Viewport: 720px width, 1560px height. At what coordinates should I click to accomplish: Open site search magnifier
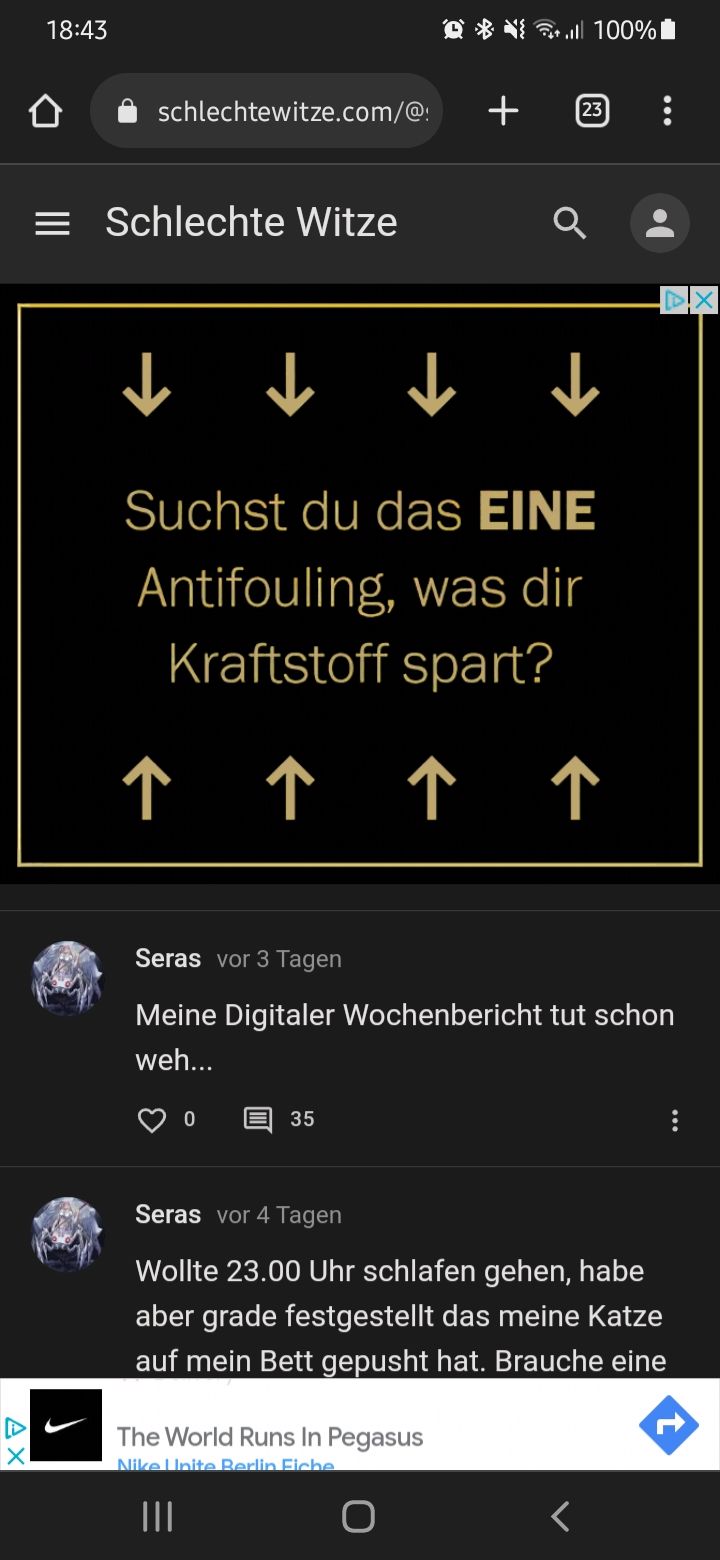pyautogui.click(x=570, y=223)
